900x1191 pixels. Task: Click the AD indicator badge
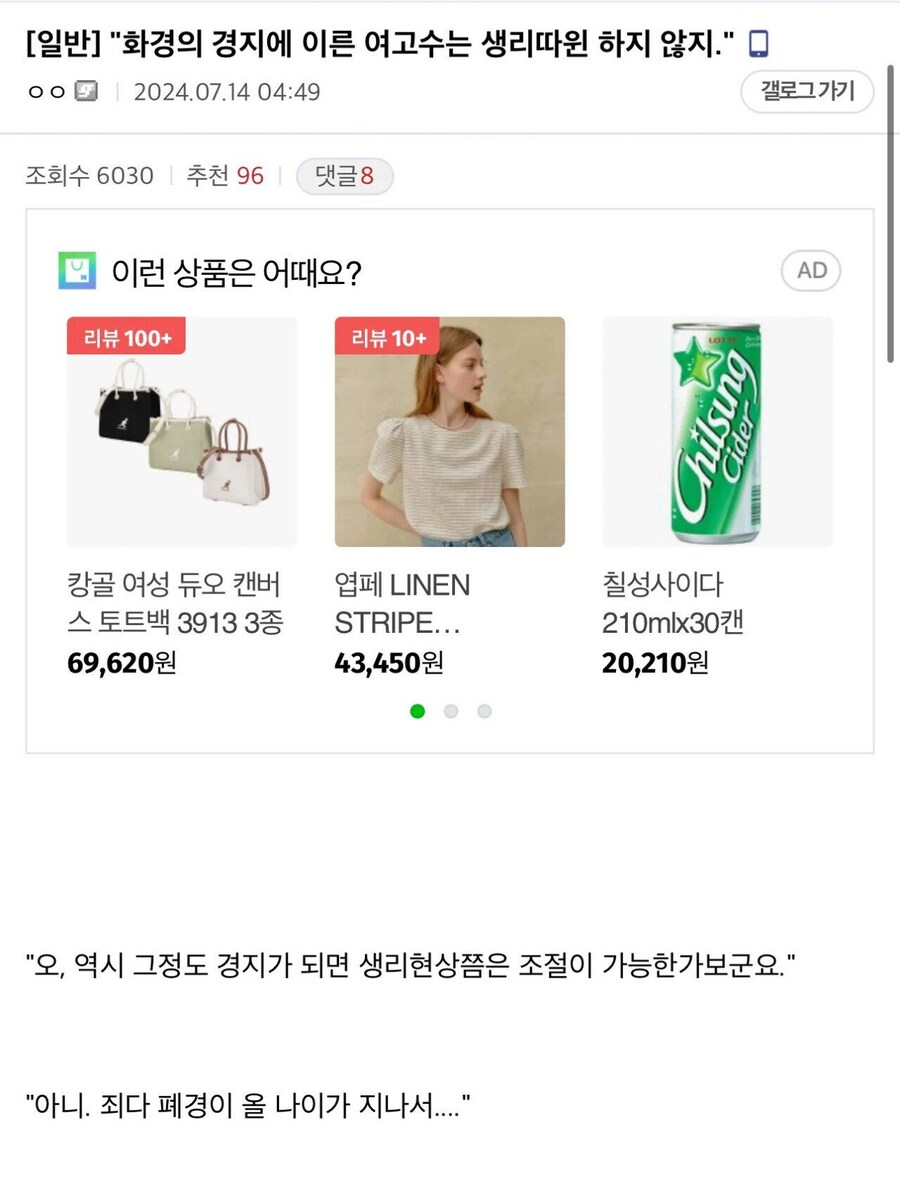point(810,270)
